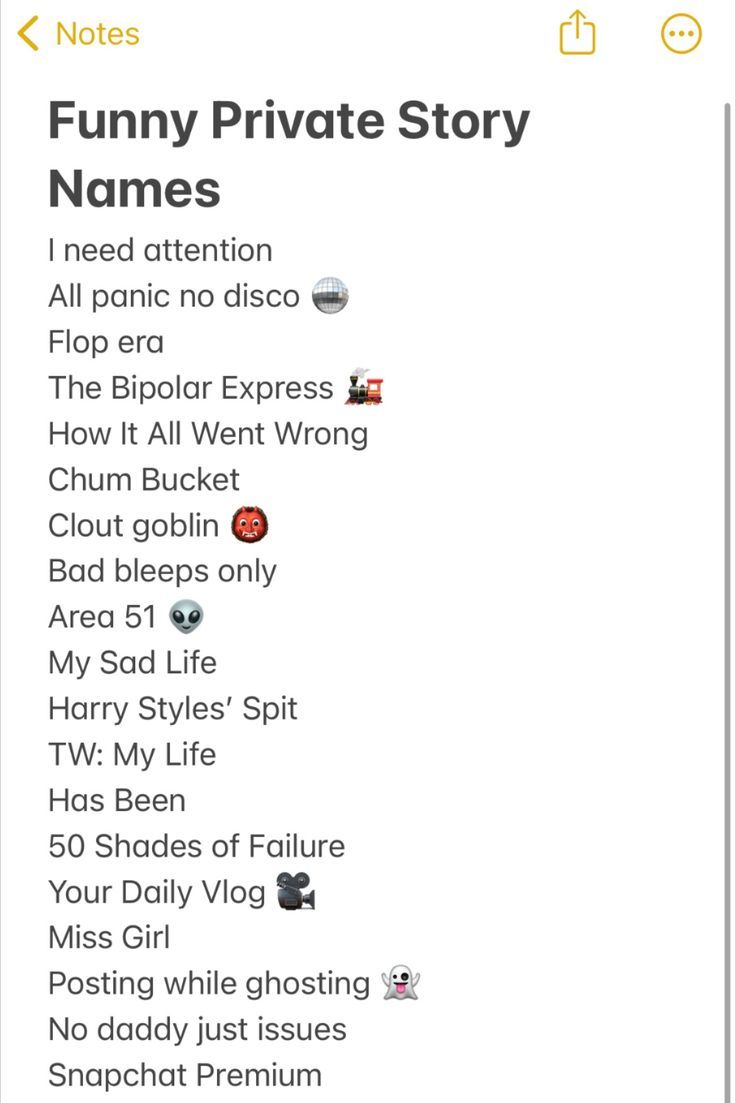Tap the note title 'Funny Private Story Names'
The height and width of the screenshot is (1103, 736).
pyautogui.click(x=288, y=153)
